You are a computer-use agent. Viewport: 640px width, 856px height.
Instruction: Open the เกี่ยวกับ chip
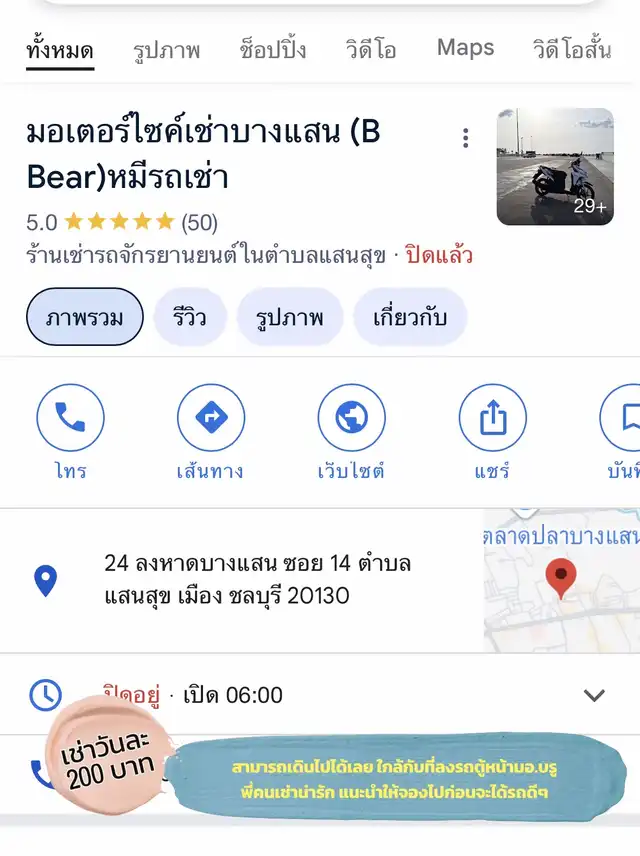(410, 317)
